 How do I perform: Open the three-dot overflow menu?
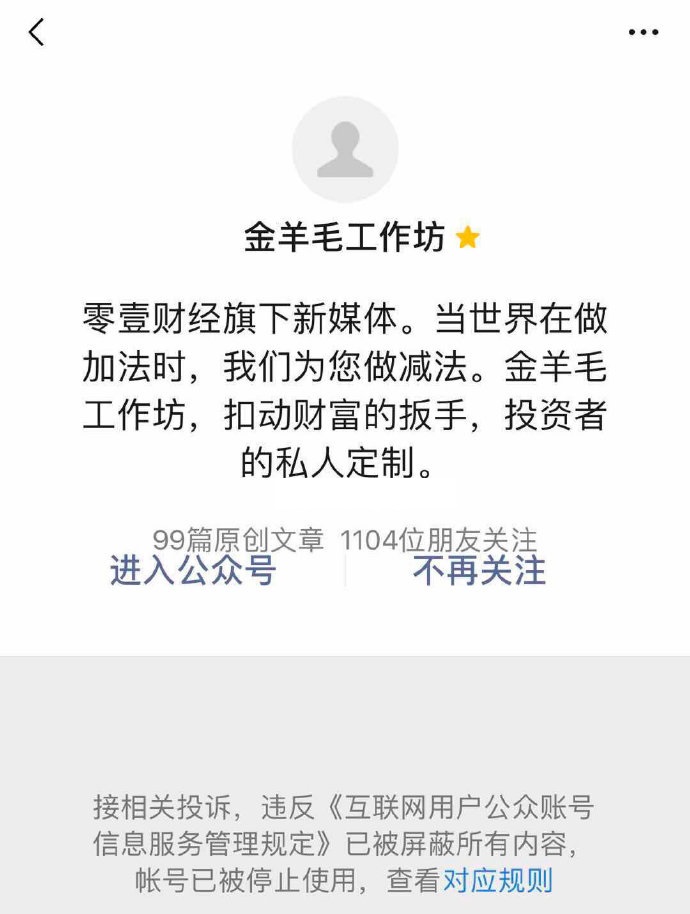(643, 32)
